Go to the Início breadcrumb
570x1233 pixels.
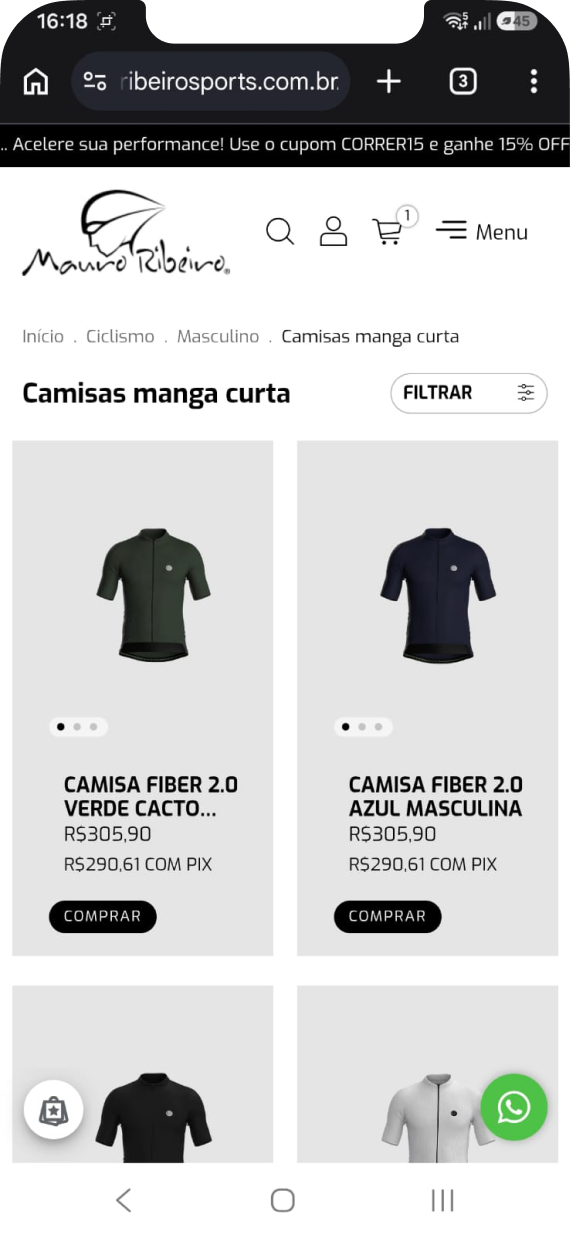pyautogui.click(x=43, y=336)
